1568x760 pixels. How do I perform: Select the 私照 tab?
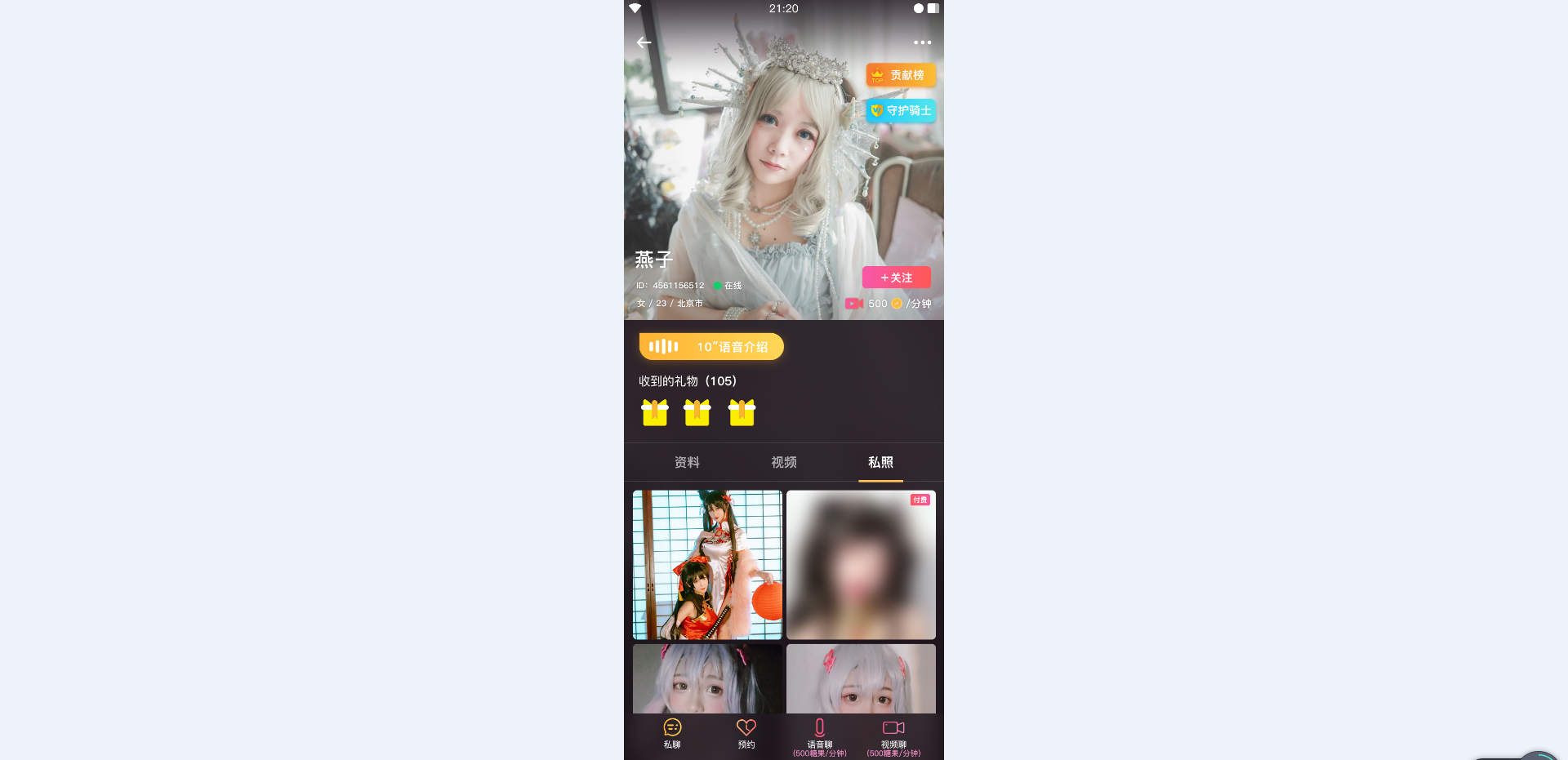[x=880, y=462]
